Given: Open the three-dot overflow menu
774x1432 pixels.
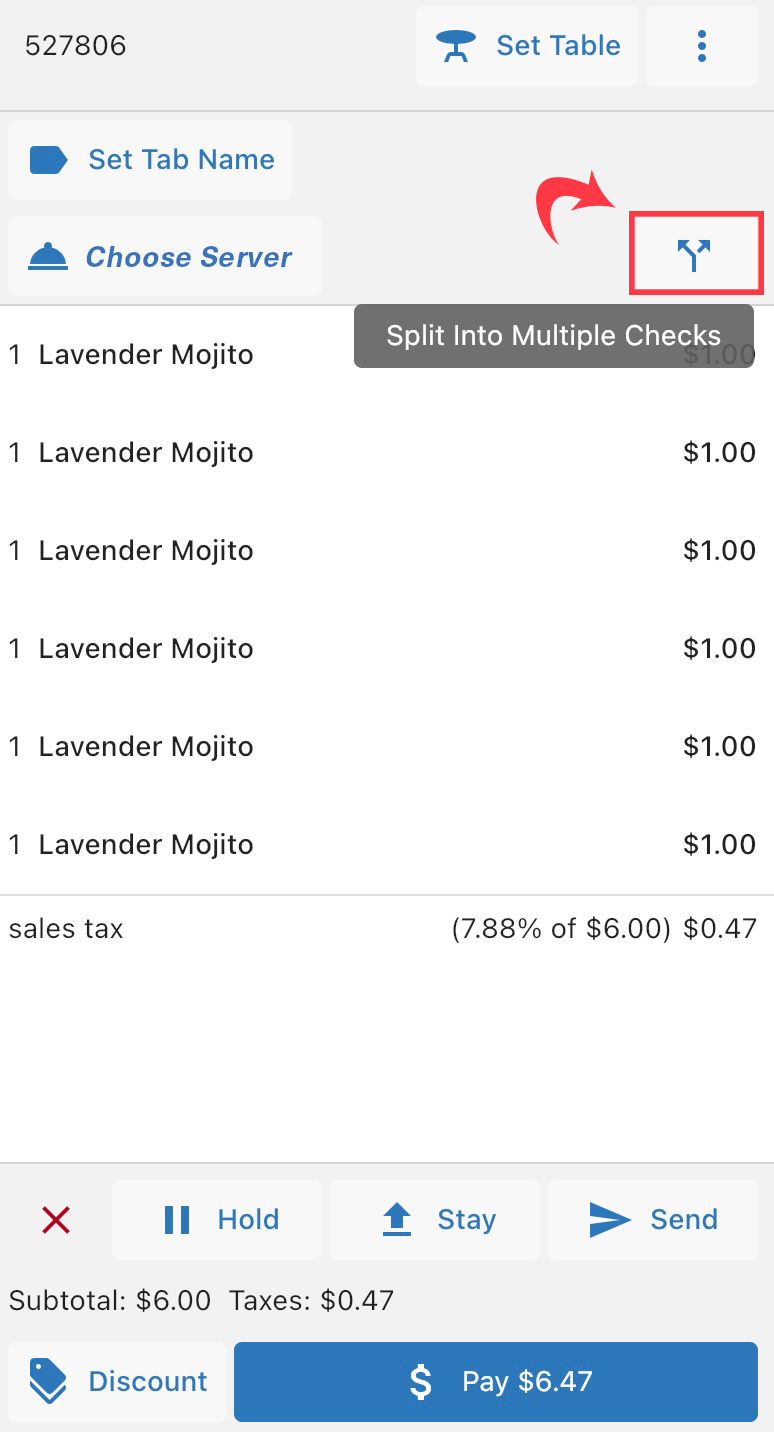Looking at the screenshot, I should (x=702, y=46).
